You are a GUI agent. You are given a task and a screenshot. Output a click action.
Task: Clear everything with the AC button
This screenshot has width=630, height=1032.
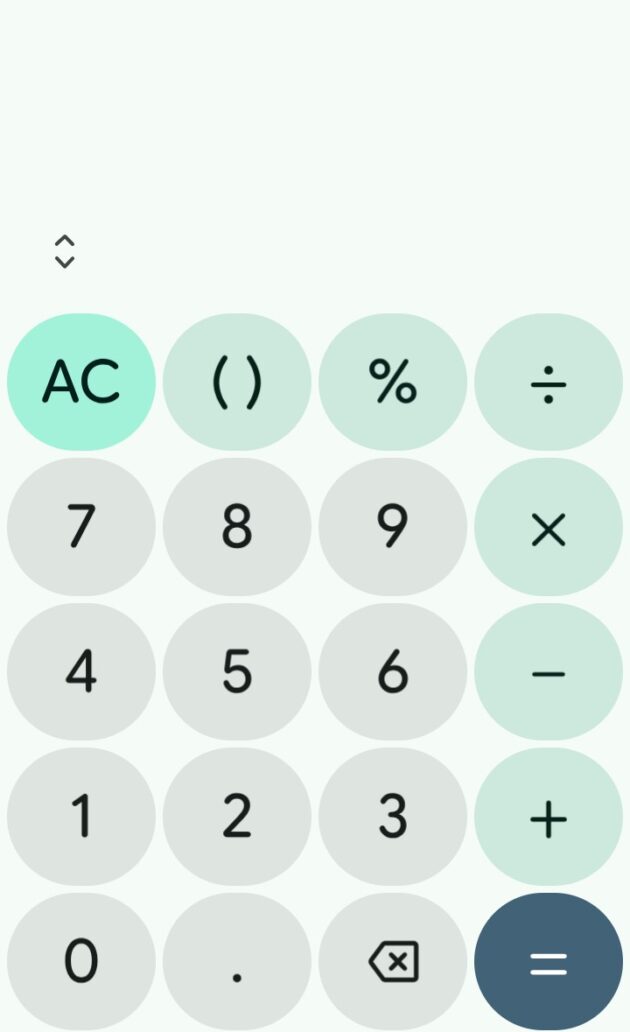[x=81, y=382]
